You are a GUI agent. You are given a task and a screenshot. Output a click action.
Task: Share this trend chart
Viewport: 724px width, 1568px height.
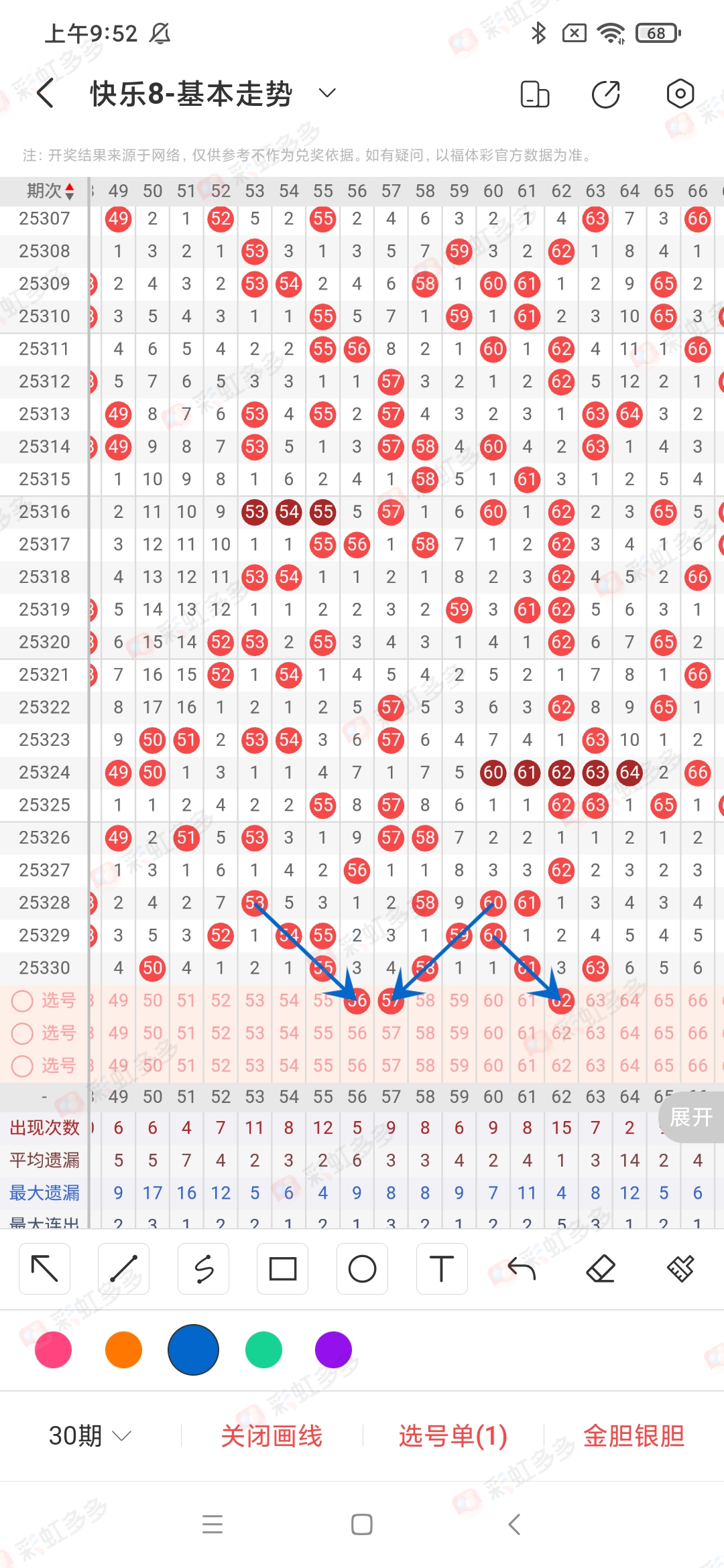click(606, 94)
